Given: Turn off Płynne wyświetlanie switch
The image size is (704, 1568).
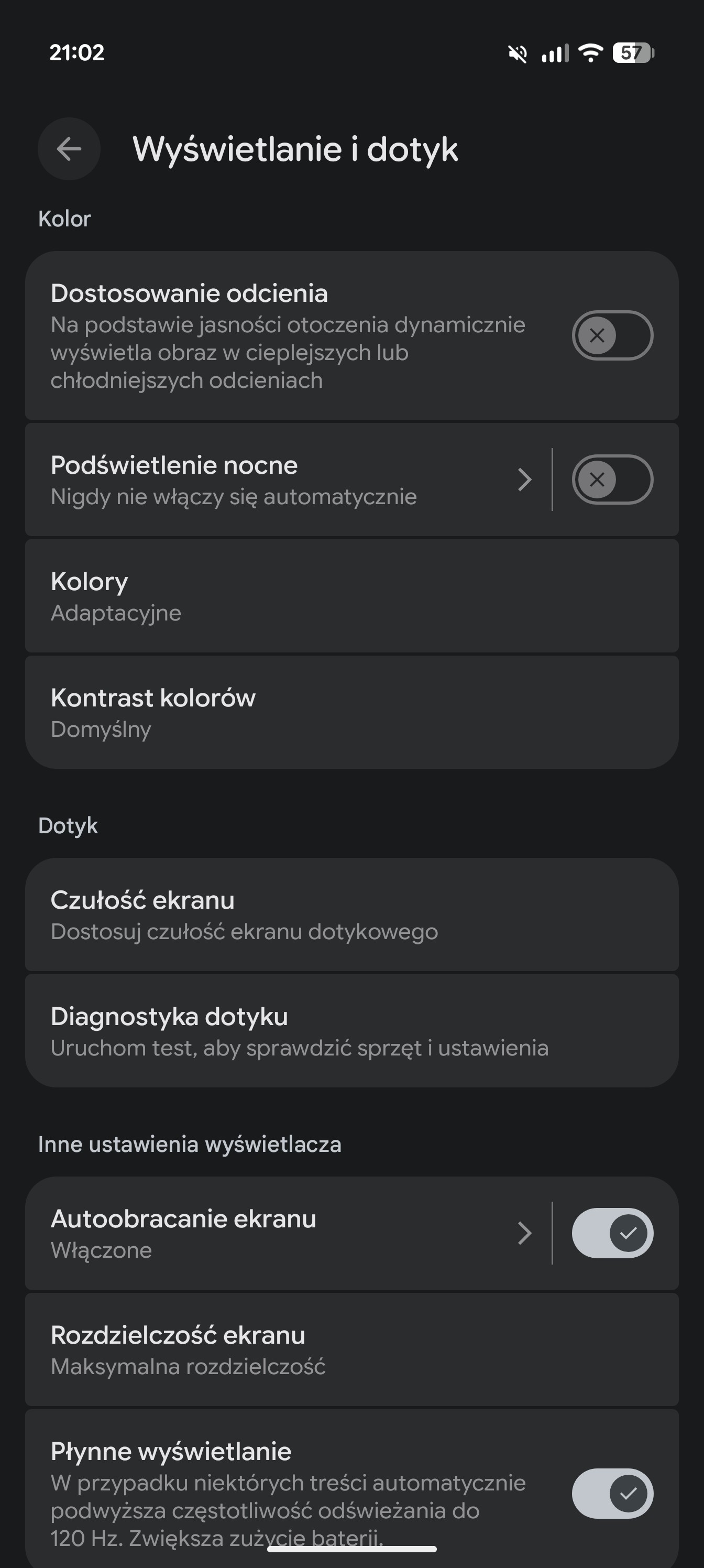Looking at the screenshot, I should pyautogui.click(x=612, y=1493).
